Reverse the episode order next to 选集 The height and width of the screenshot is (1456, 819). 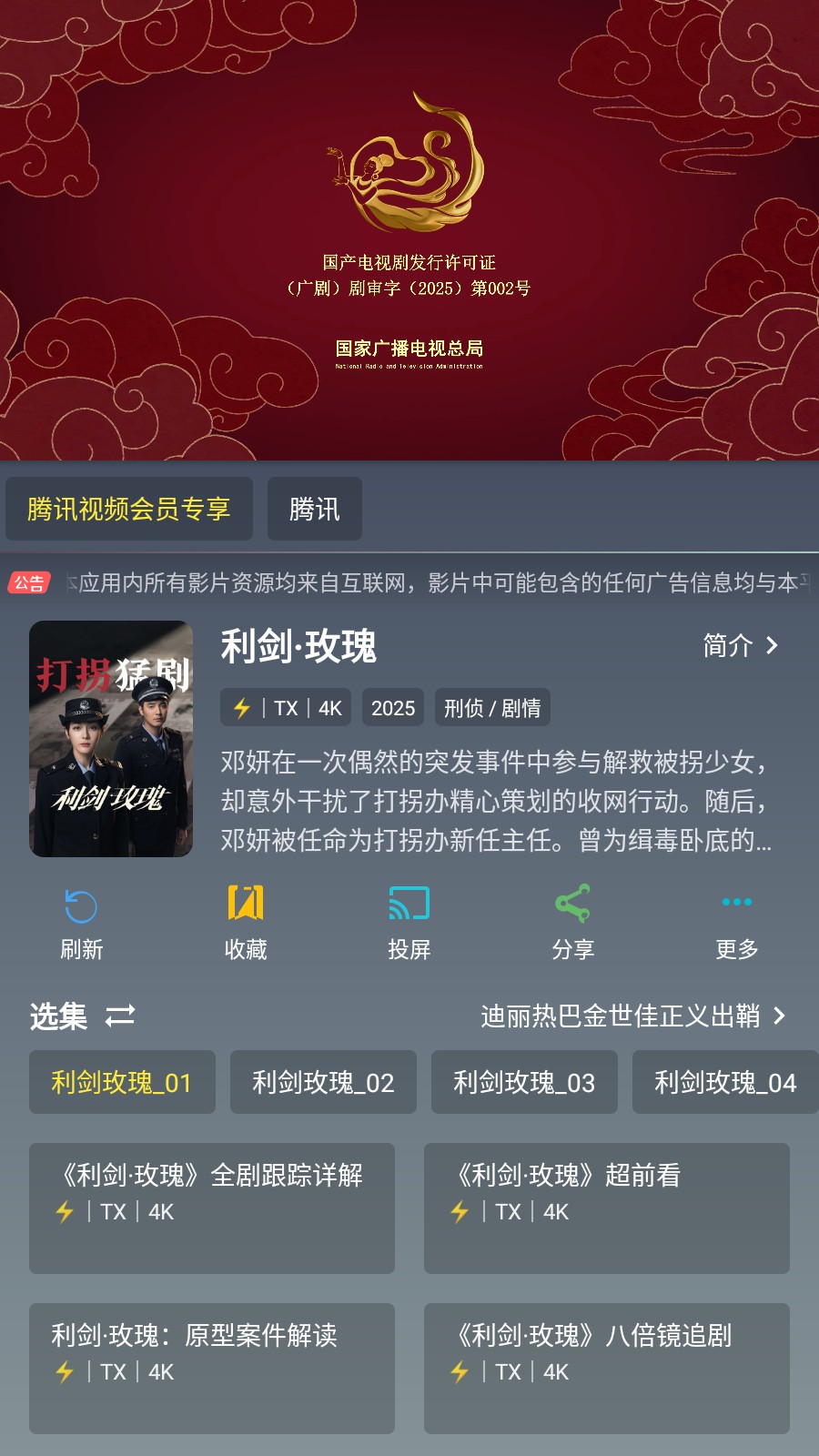(x=119, y=1016)
